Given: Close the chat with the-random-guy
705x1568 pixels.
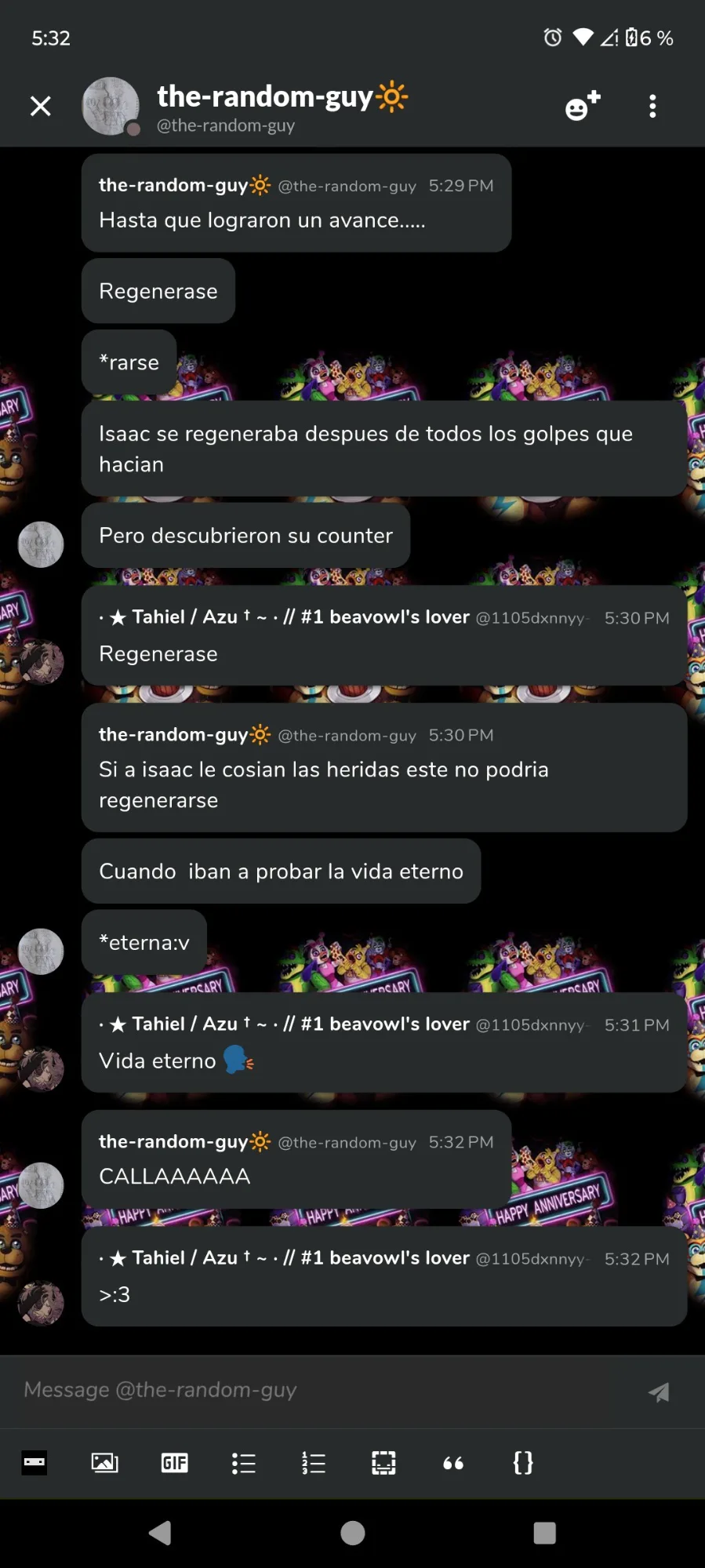Looking at the screenshot, I should pos(41,106).
